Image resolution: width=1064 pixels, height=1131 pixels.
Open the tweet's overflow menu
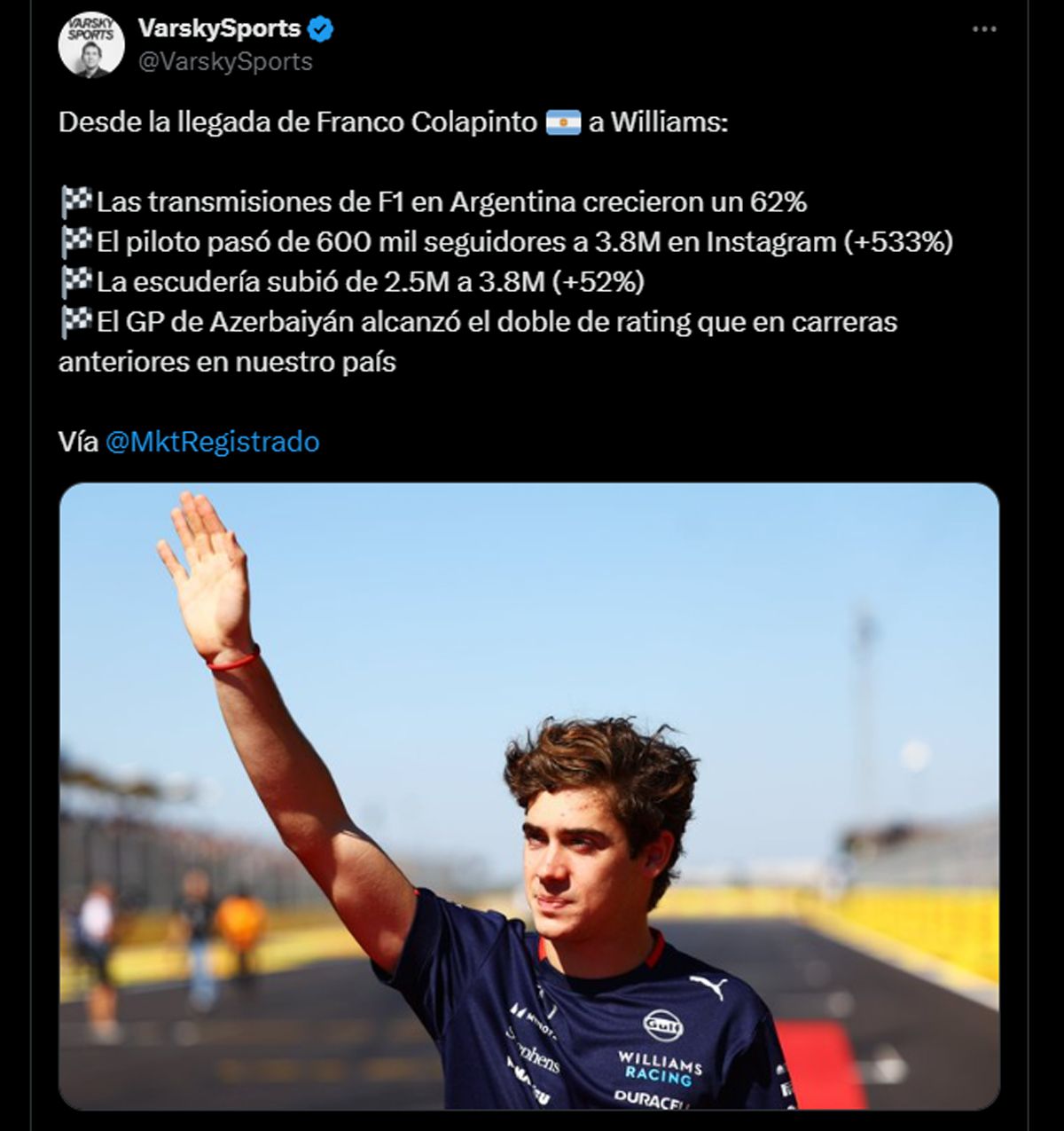[984, 29]
